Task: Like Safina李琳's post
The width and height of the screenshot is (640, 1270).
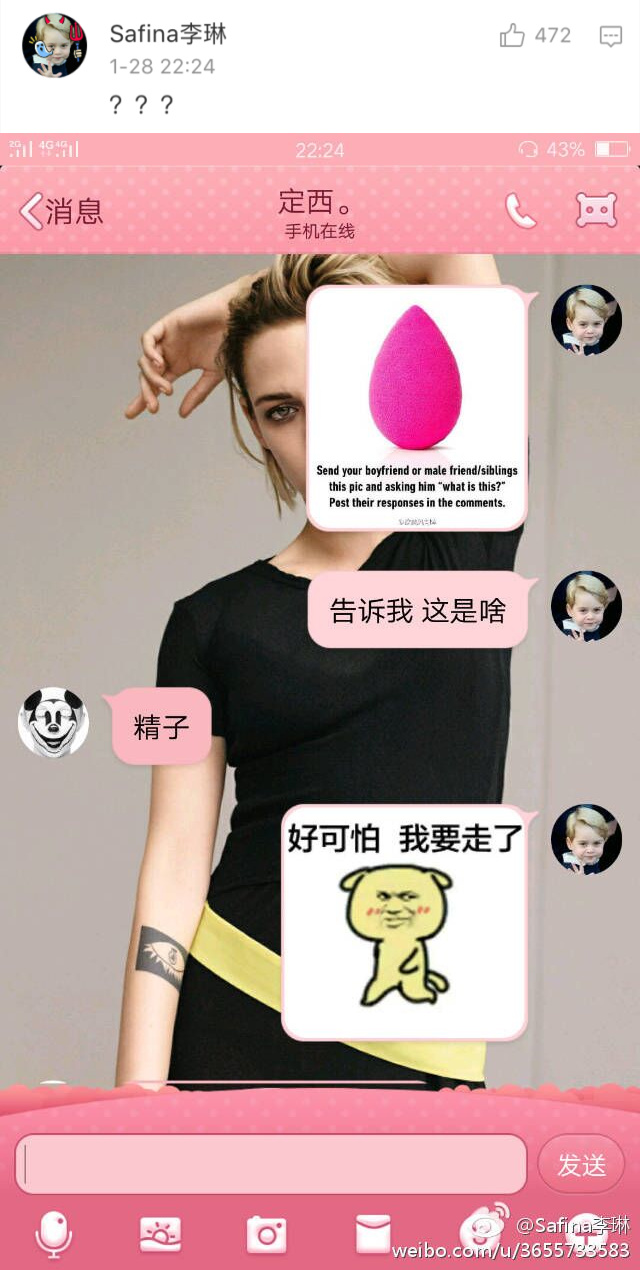Action: click(x=513, y=36)
